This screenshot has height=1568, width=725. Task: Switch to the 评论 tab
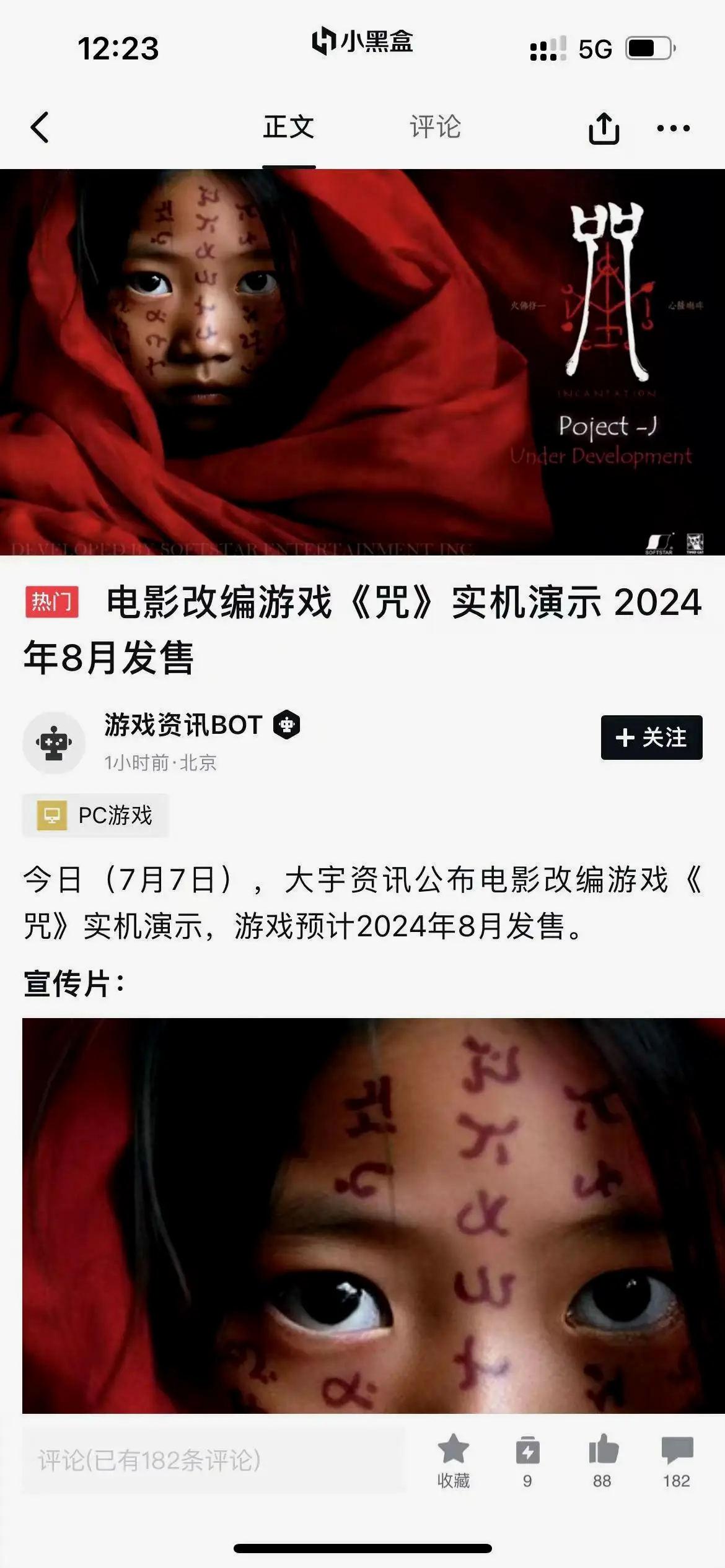(435, 128)
